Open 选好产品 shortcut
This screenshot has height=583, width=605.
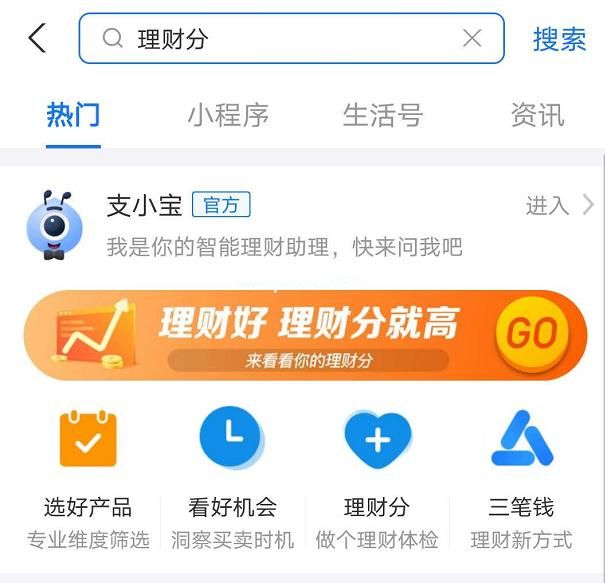point(88,480)
